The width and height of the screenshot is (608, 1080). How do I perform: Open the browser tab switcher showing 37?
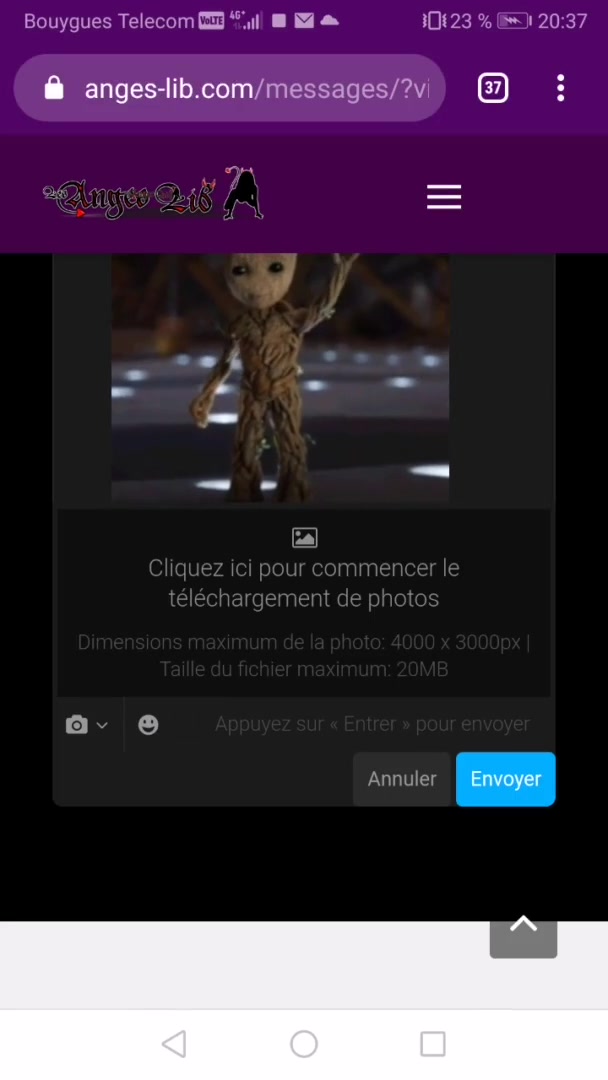493,88
